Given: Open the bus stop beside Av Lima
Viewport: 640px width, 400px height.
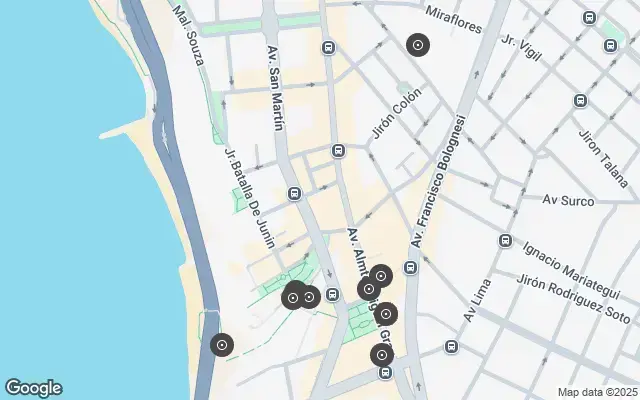Looking at the screenshot, I should (x=452, y=347).
